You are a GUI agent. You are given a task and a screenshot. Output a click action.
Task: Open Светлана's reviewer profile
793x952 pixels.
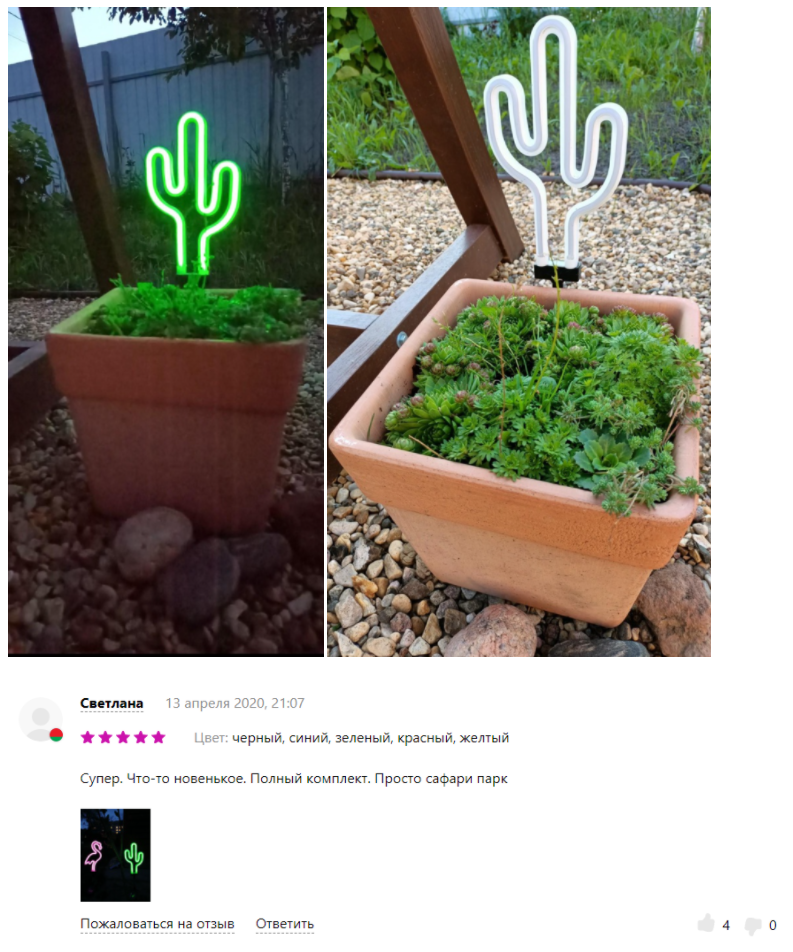pos(111,704)
